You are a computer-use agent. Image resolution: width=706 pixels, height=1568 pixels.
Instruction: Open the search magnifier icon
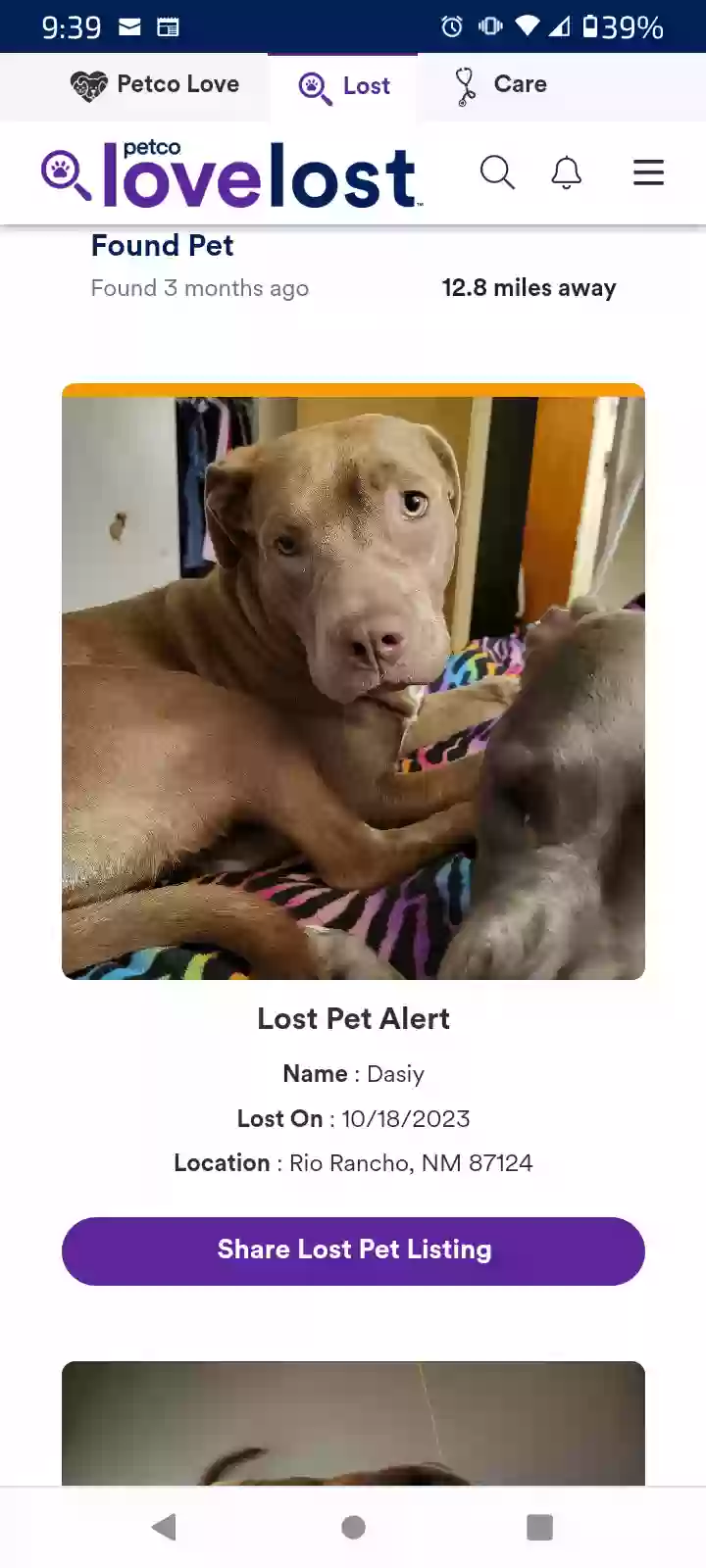pyautogui.click(x=497, y=173)
